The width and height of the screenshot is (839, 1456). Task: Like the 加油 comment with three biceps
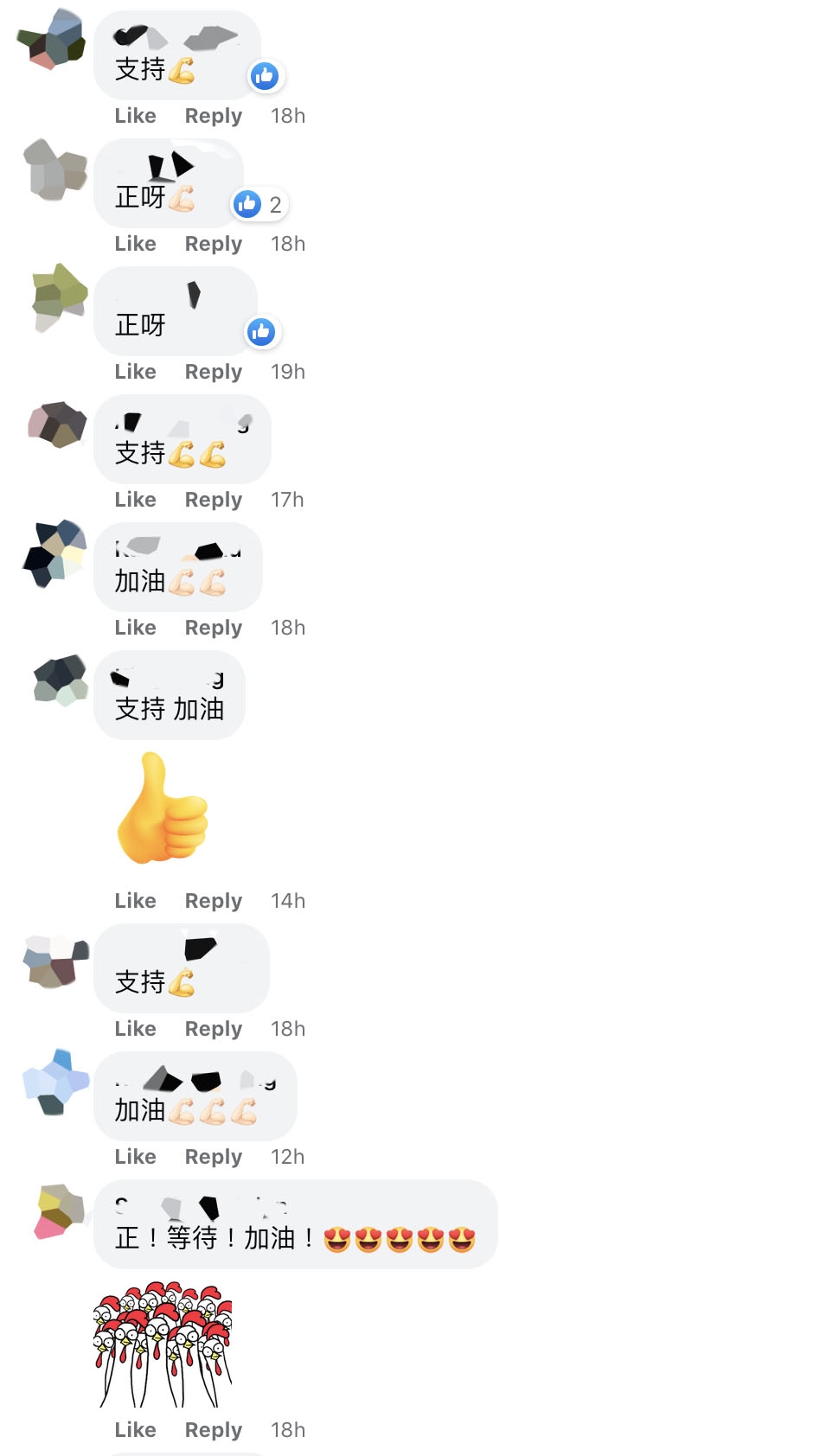[135, 1157]
